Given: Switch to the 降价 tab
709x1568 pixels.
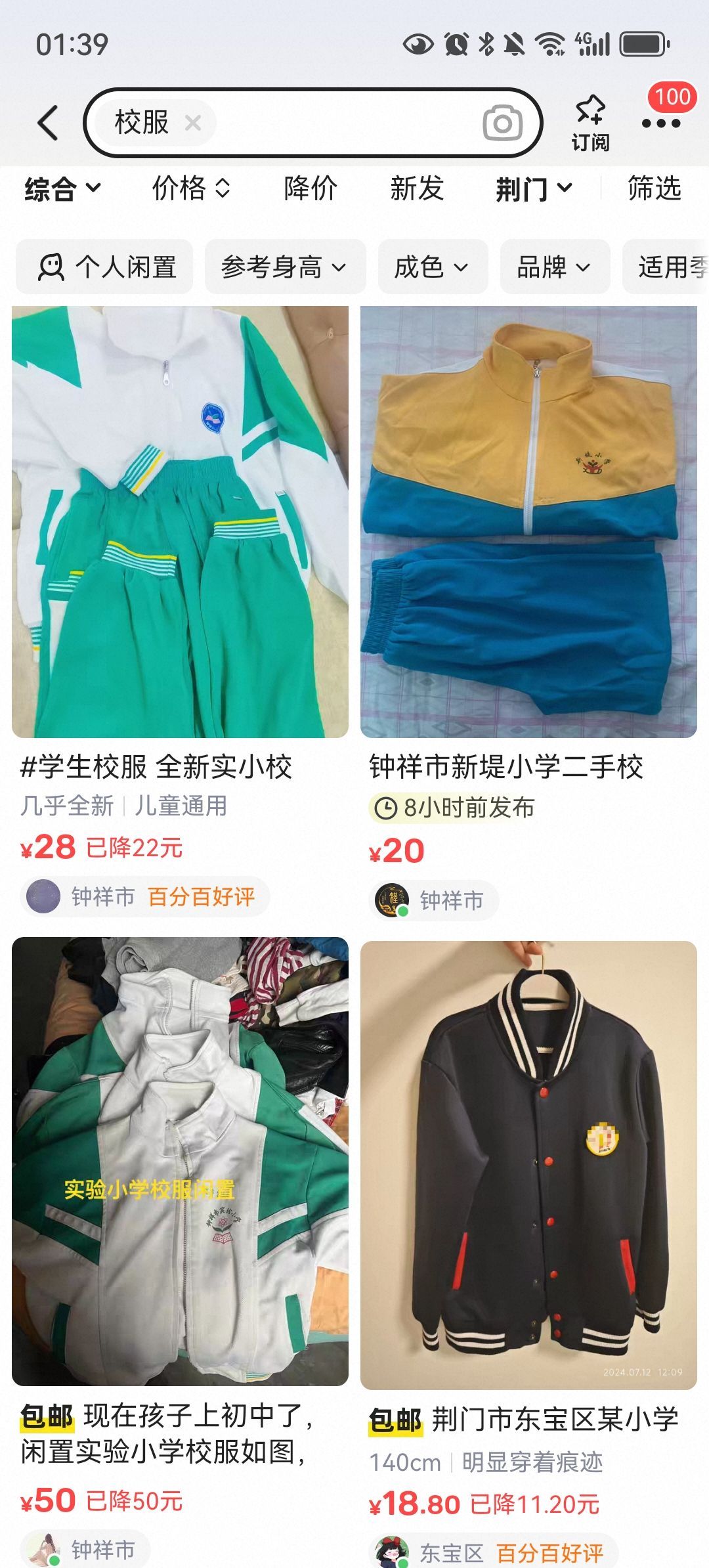Looking at the screenshot, I should [x=311, y=189].
